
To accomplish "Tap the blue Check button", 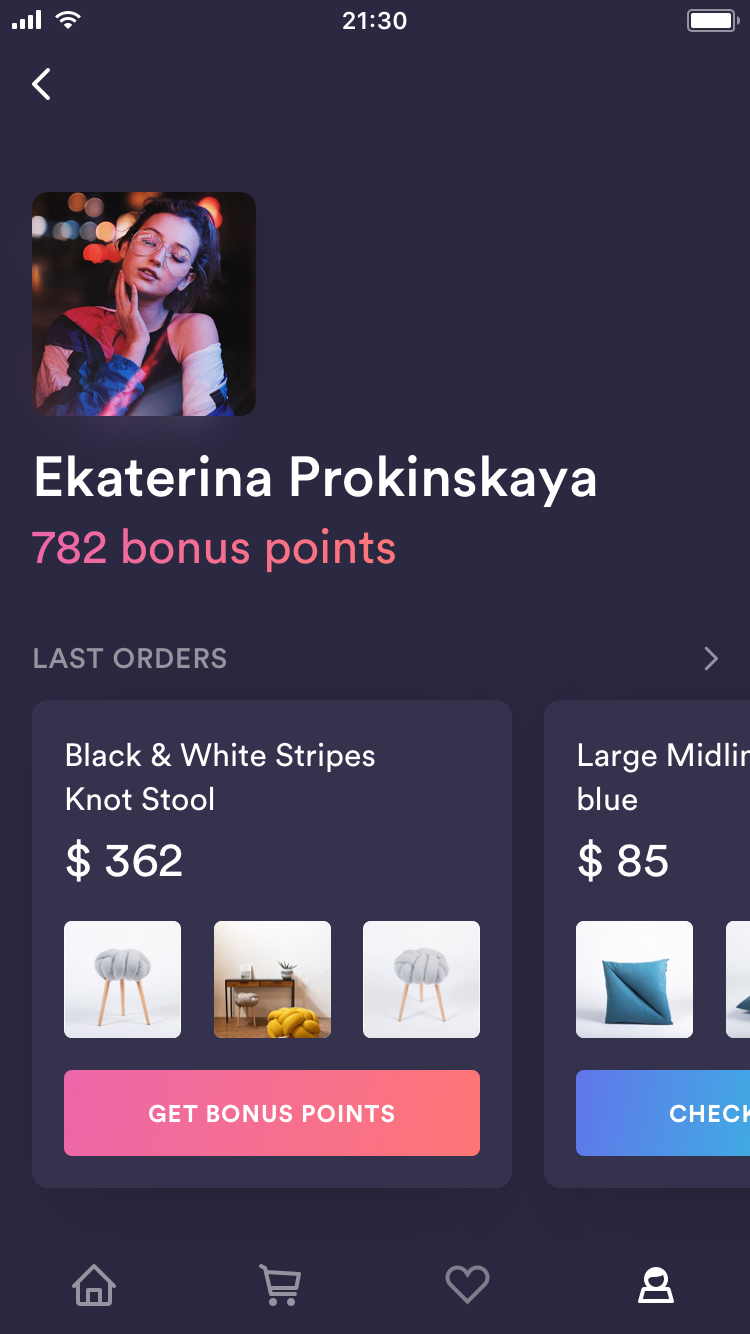I will tap(663, 1113).
